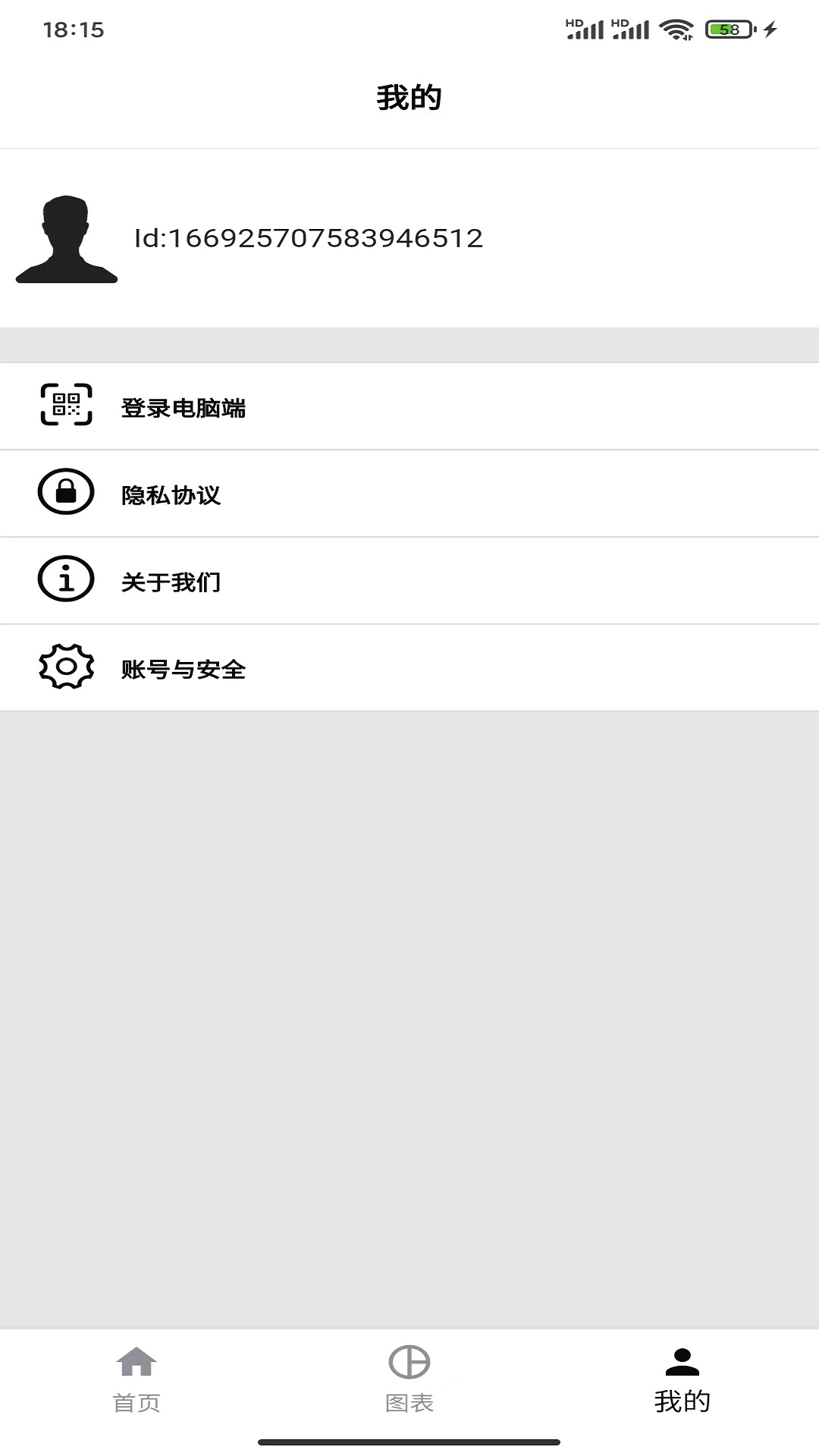This screenshot has width=819, height=1456.
Task: Click the user avatar silhouette
Action: (x=65, y=237)
